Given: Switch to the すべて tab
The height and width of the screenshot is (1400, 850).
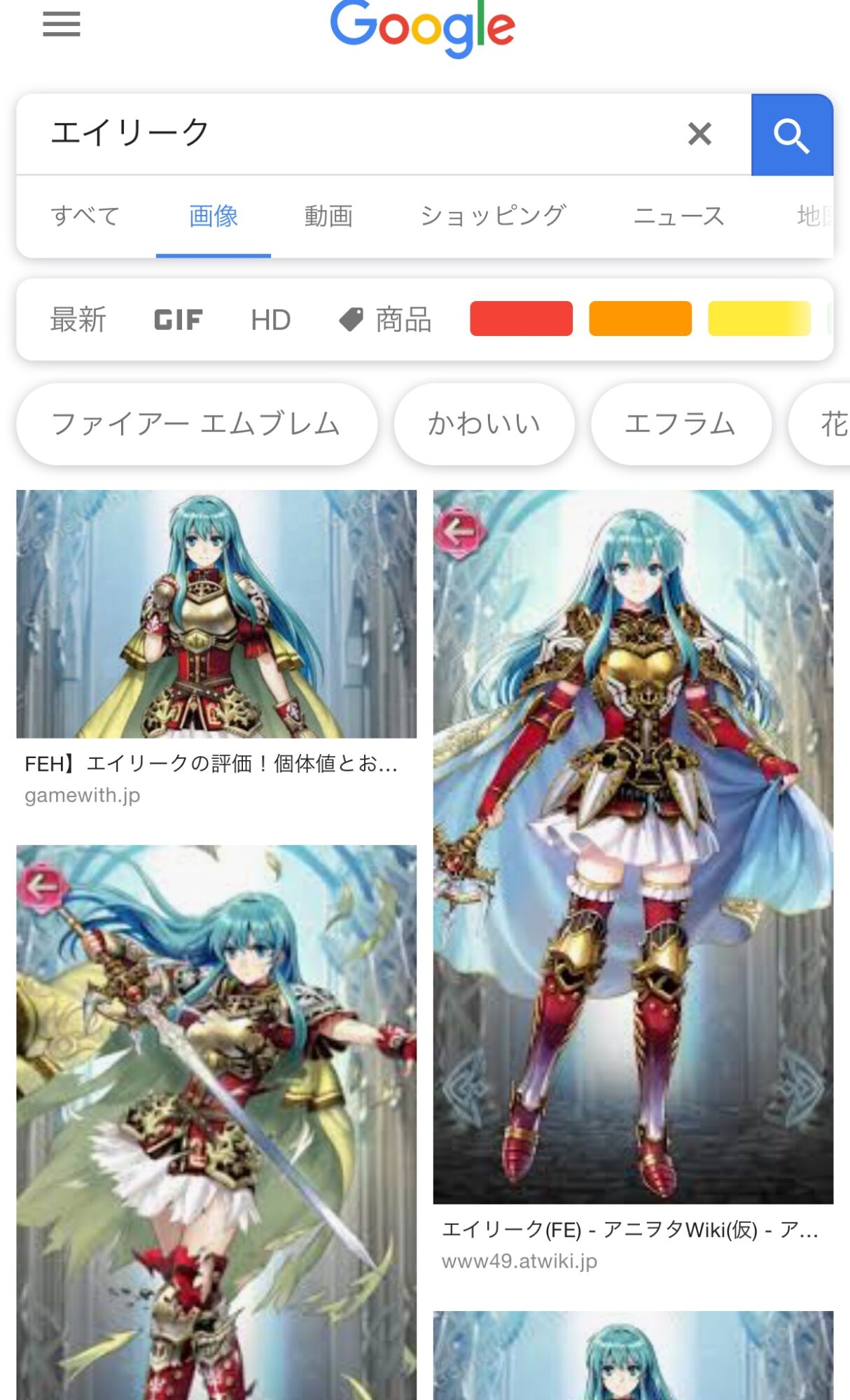Looking at the screenshot, I should 85,216.
